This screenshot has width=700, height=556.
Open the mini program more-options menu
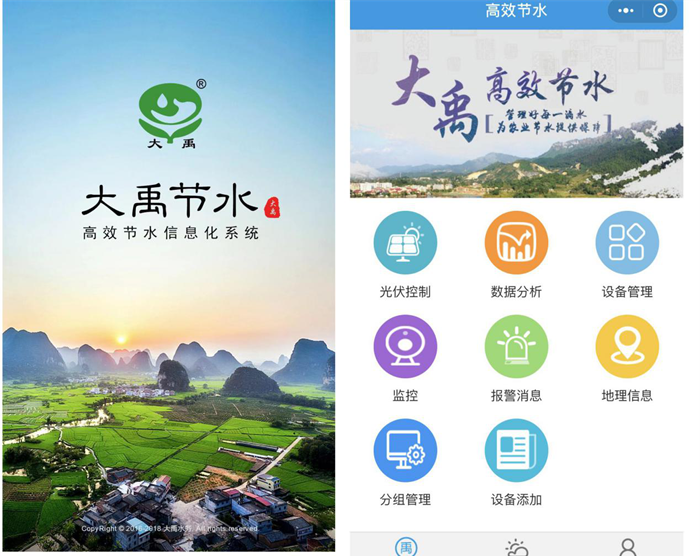(x=626, y=11)
